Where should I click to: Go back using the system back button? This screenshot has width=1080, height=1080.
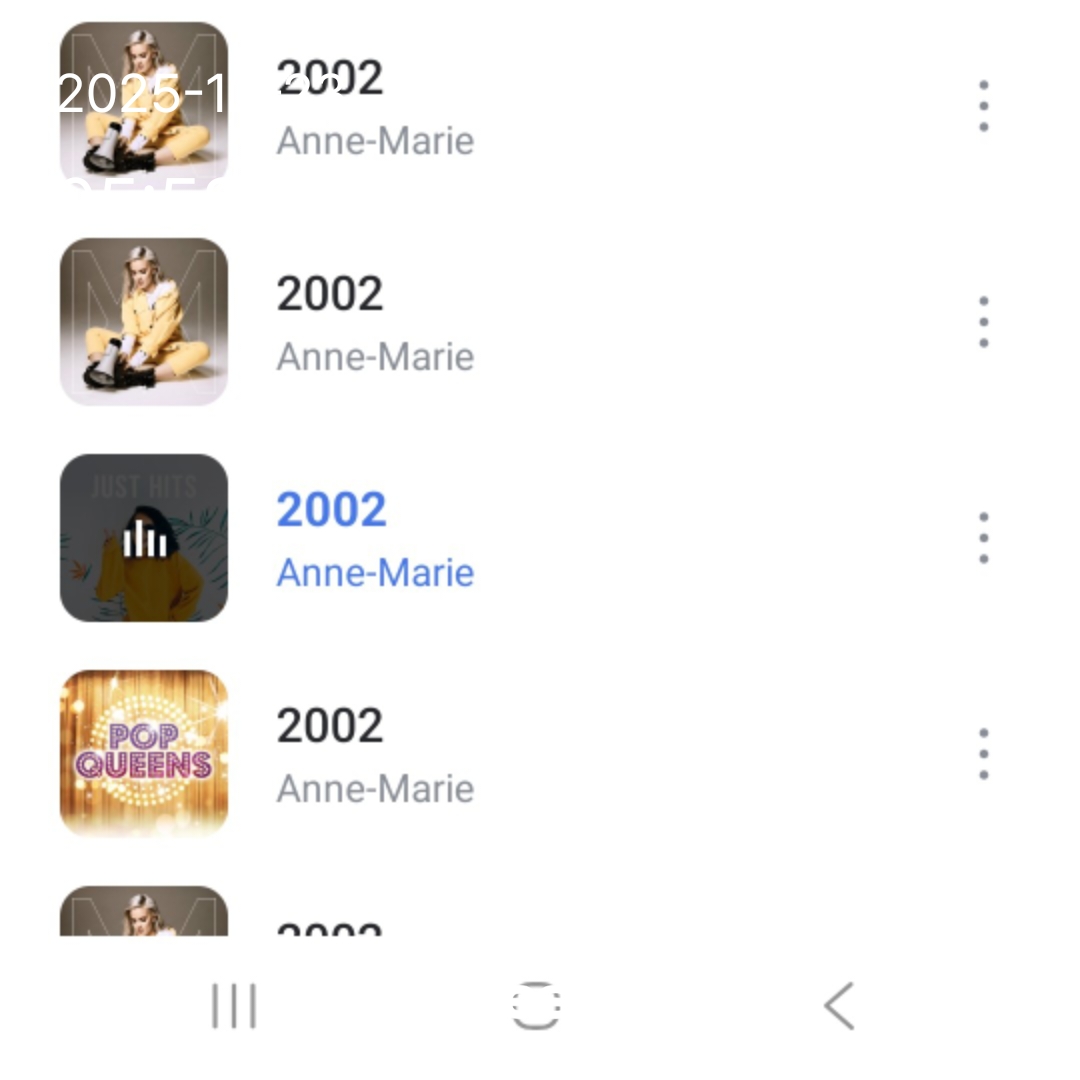(840, 1005)
